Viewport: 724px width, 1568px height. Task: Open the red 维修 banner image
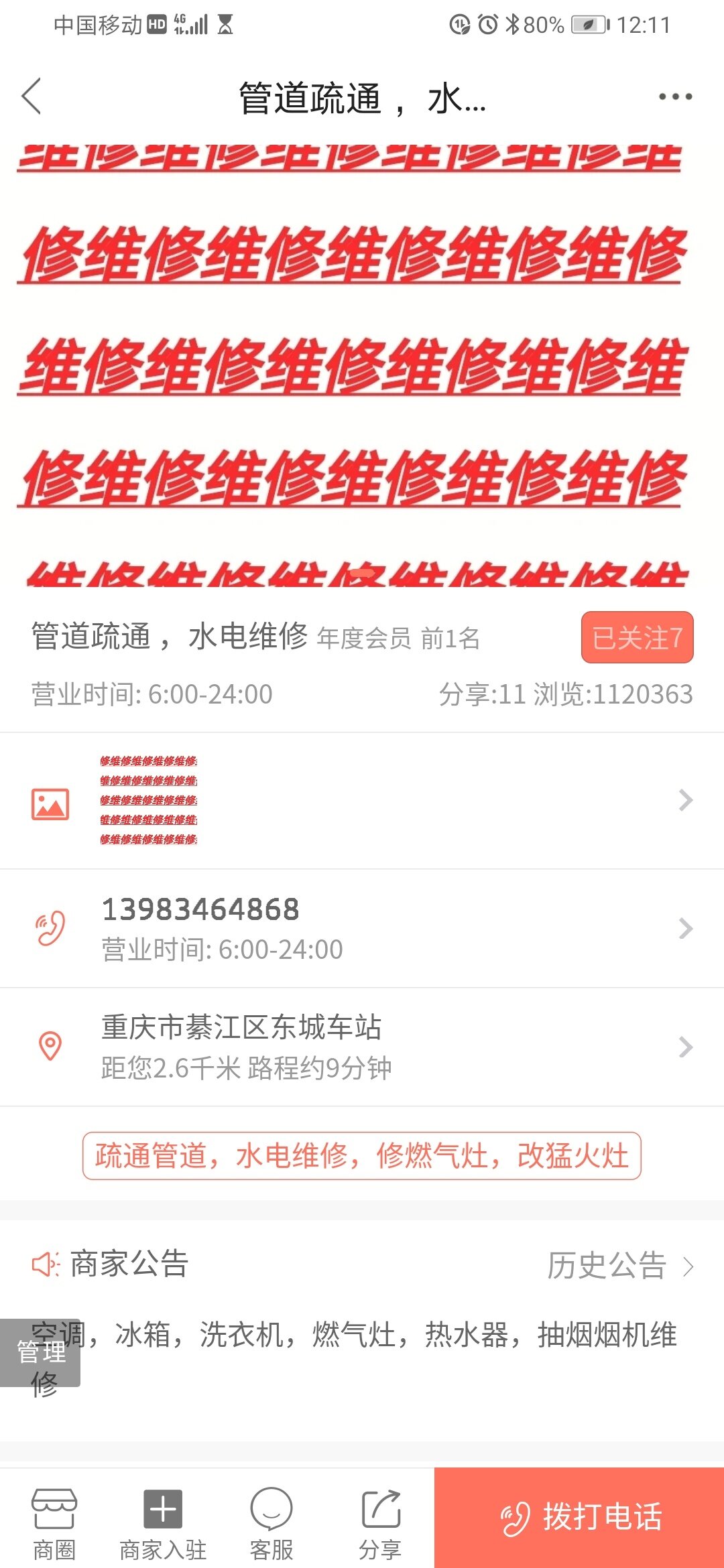[362, 365]
